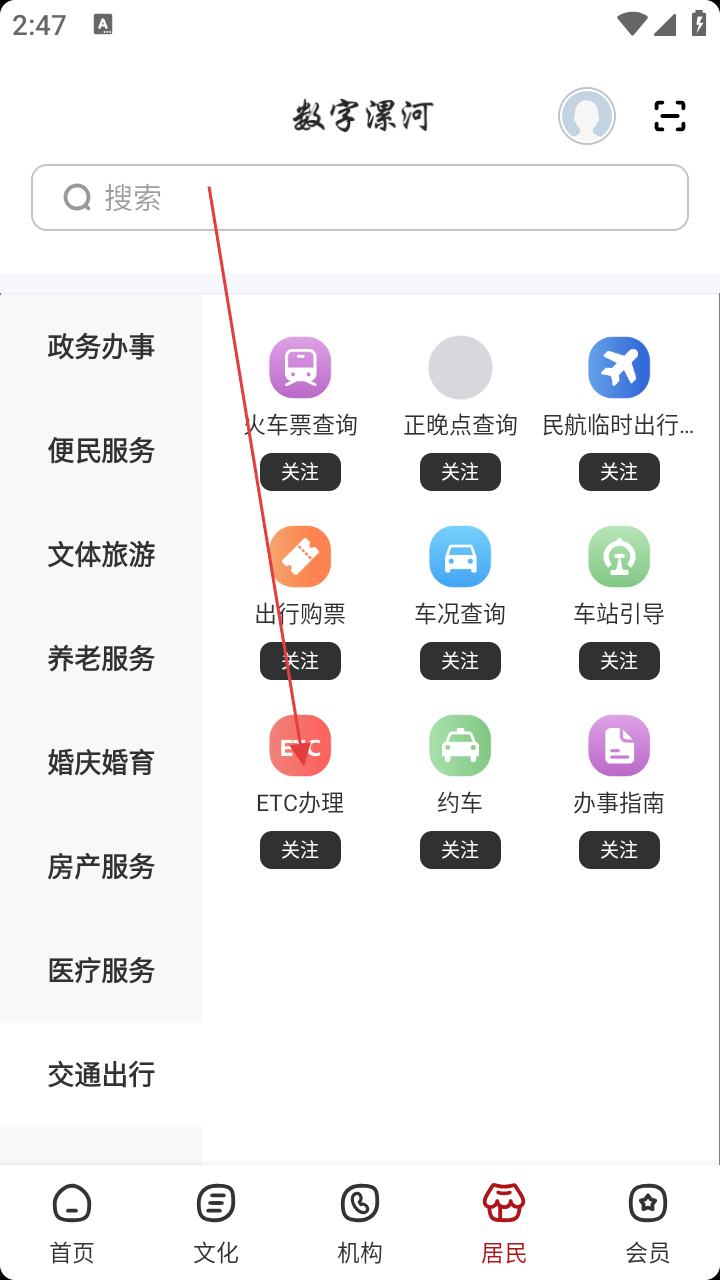Follow 办事指南 via 关注 button
The height and width of the screenshot is (1280, 720).
[619, 850]
